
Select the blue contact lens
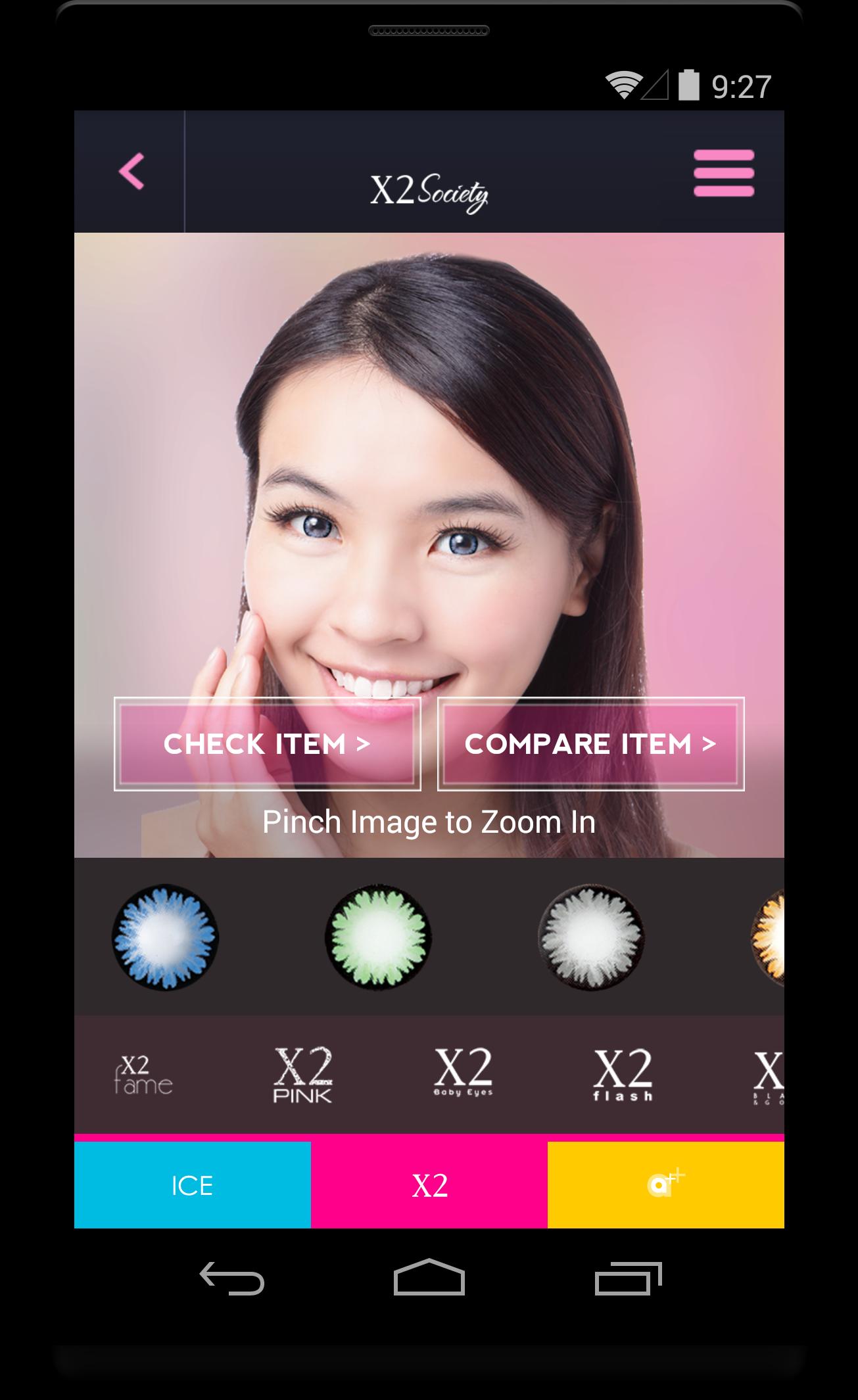pyautogui.click(x=165, y=937)
